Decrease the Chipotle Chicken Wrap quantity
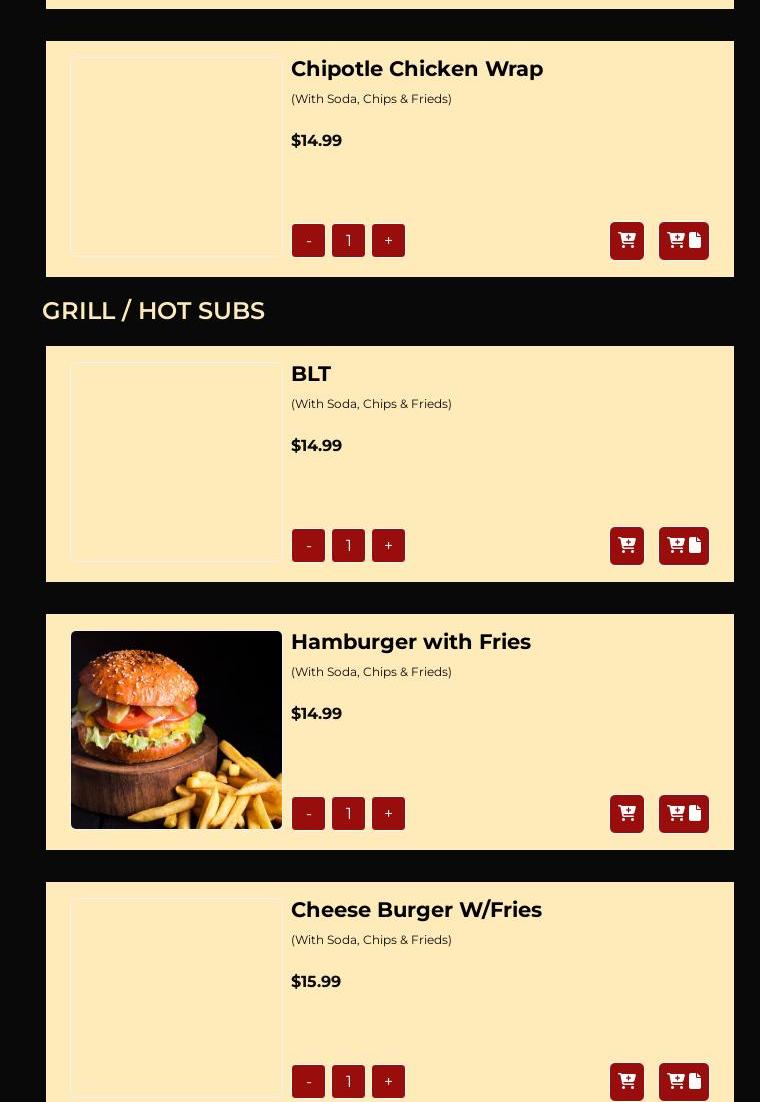The image size is (760, 1102). [x=308, y=241]
